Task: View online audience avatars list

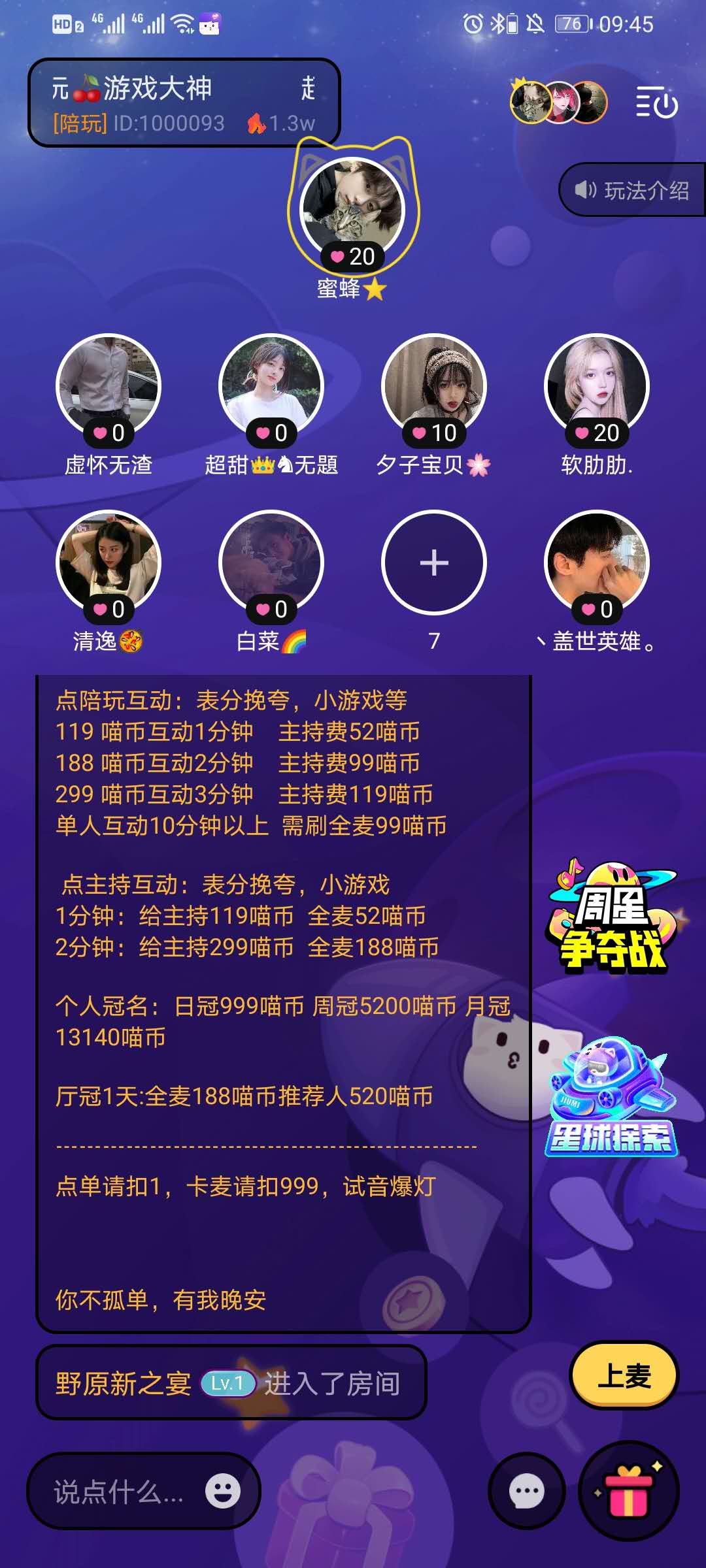Action: click(x=559, y=103)
